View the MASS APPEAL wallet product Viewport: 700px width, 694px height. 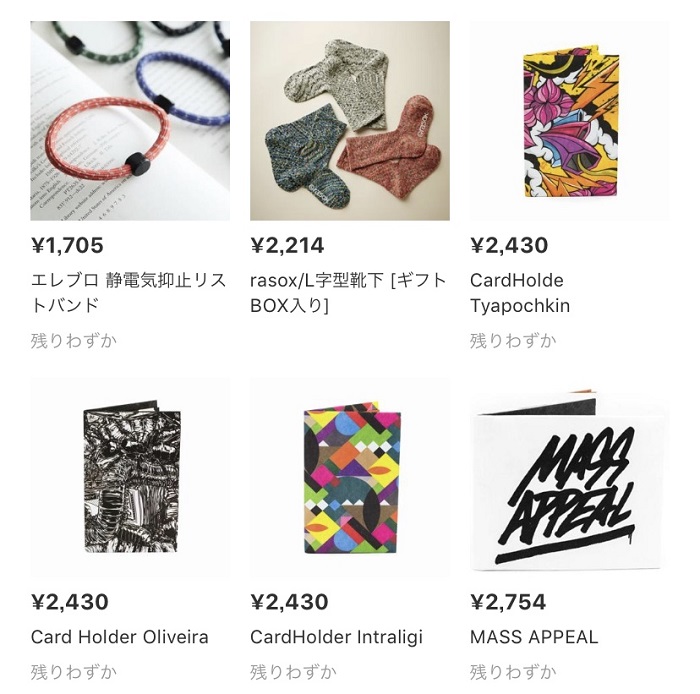click(568, 478)
